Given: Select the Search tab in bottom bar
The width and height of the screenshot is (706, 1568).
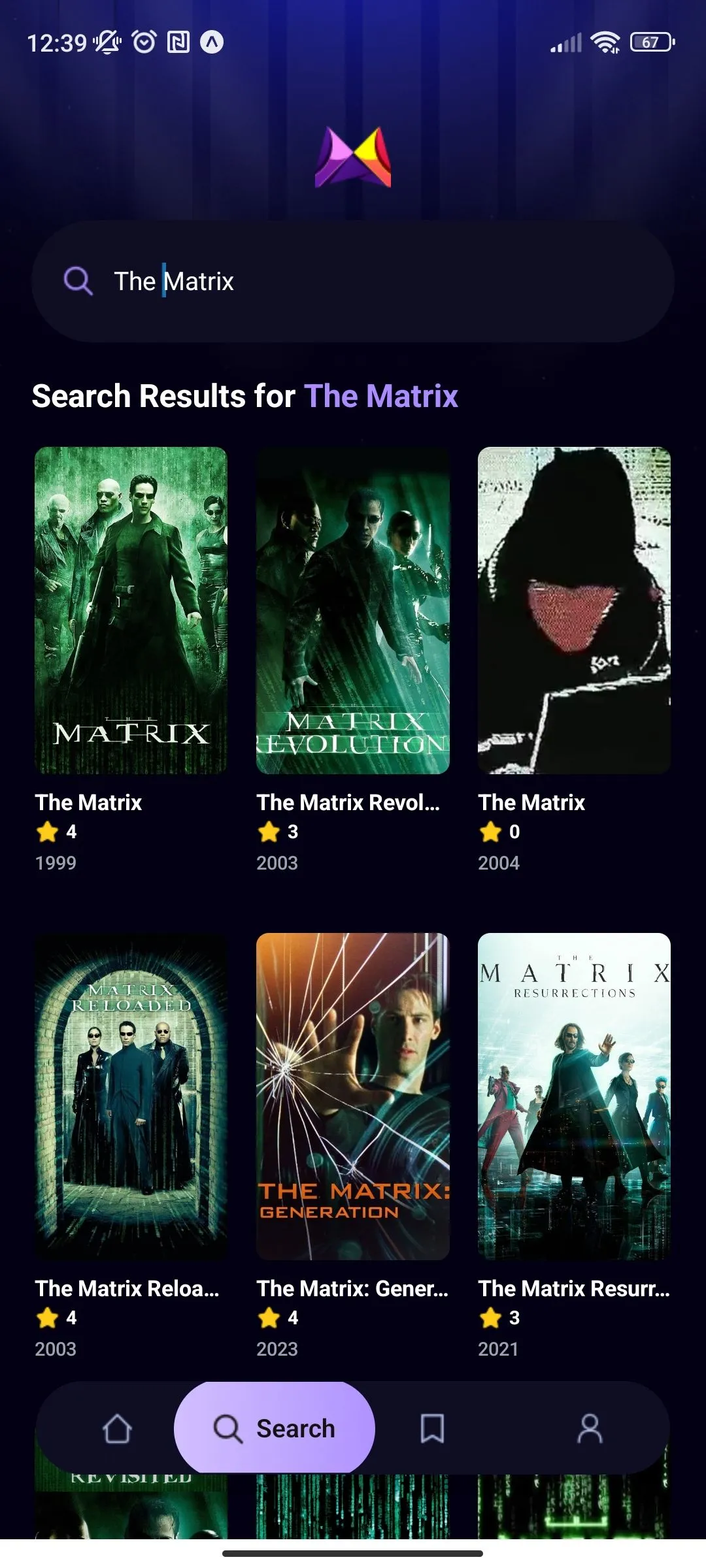Looking at the screenshot, I should (x=275, y=1428).
